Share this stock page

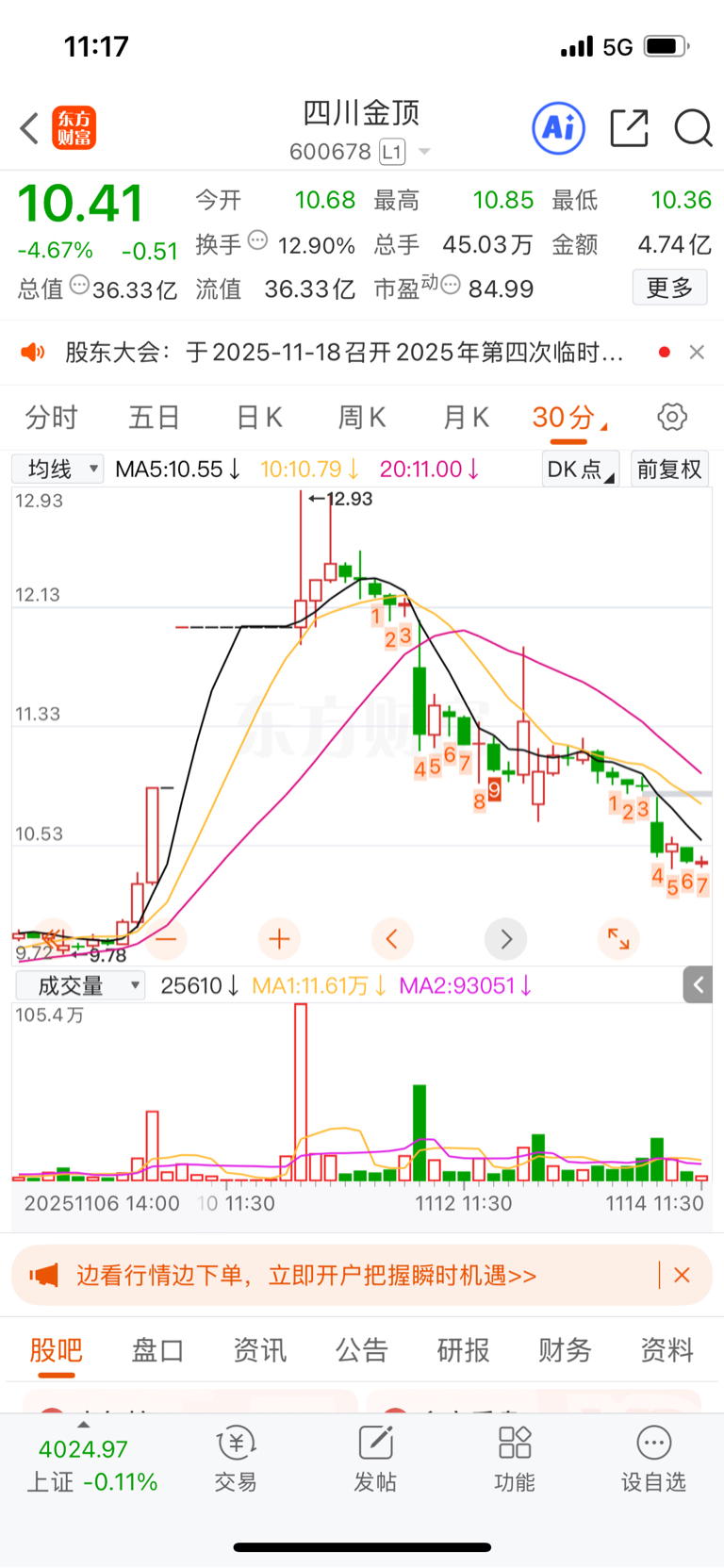point(629,128)
